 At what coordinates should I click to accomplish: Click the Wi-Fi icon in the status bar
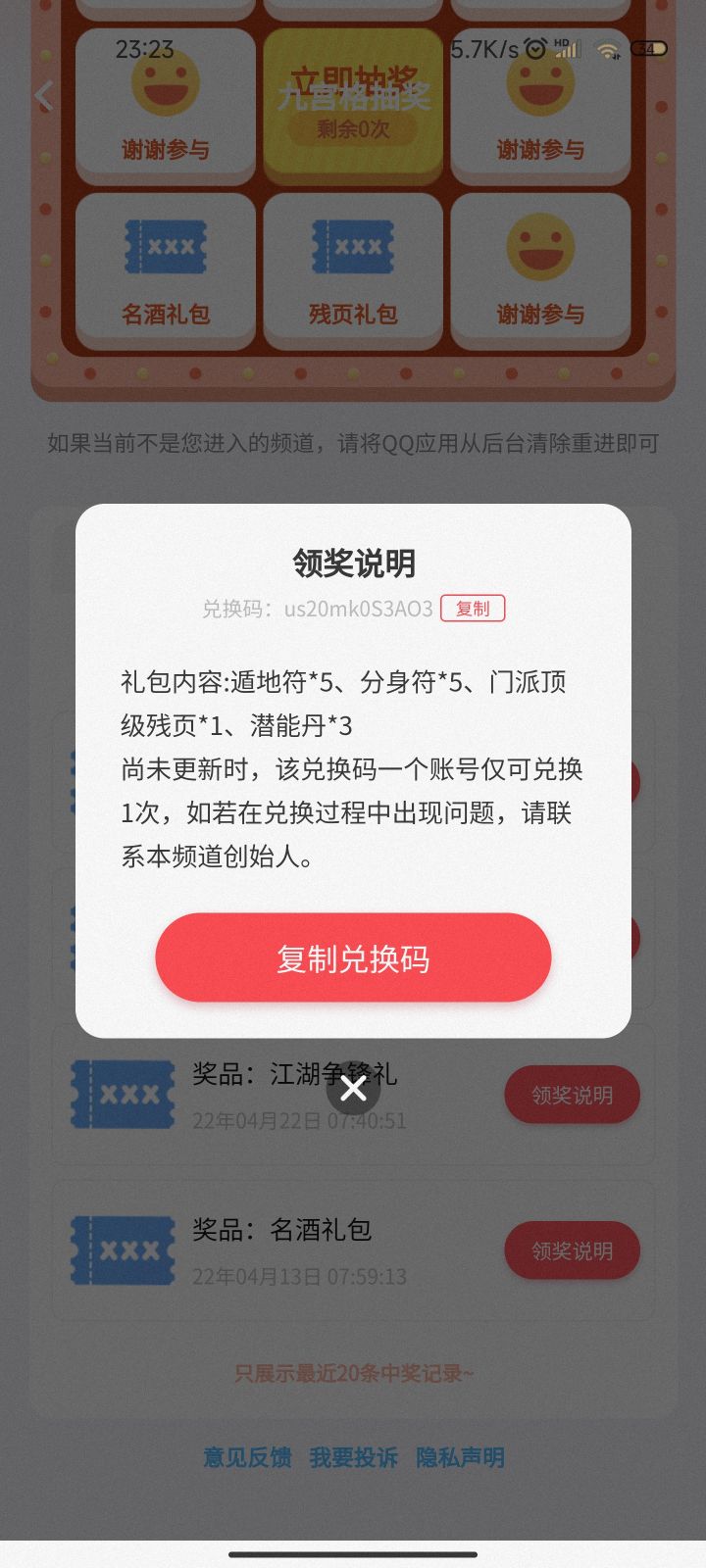(606, 48)
